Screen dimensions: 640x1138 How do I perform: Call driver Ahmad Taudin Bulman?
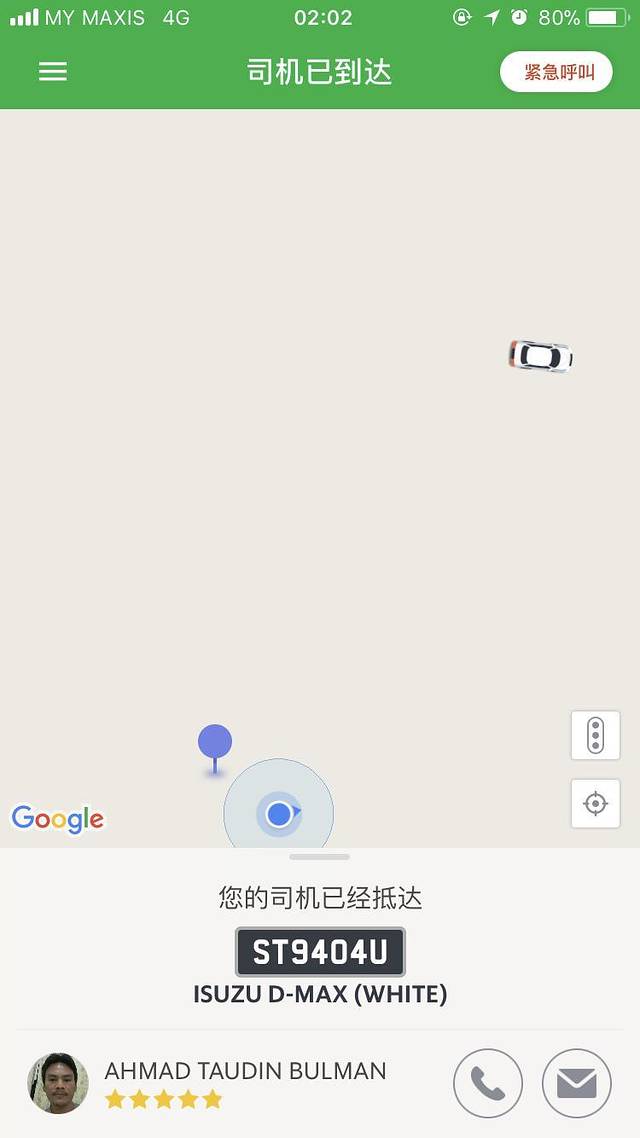tap(487, 1083)
